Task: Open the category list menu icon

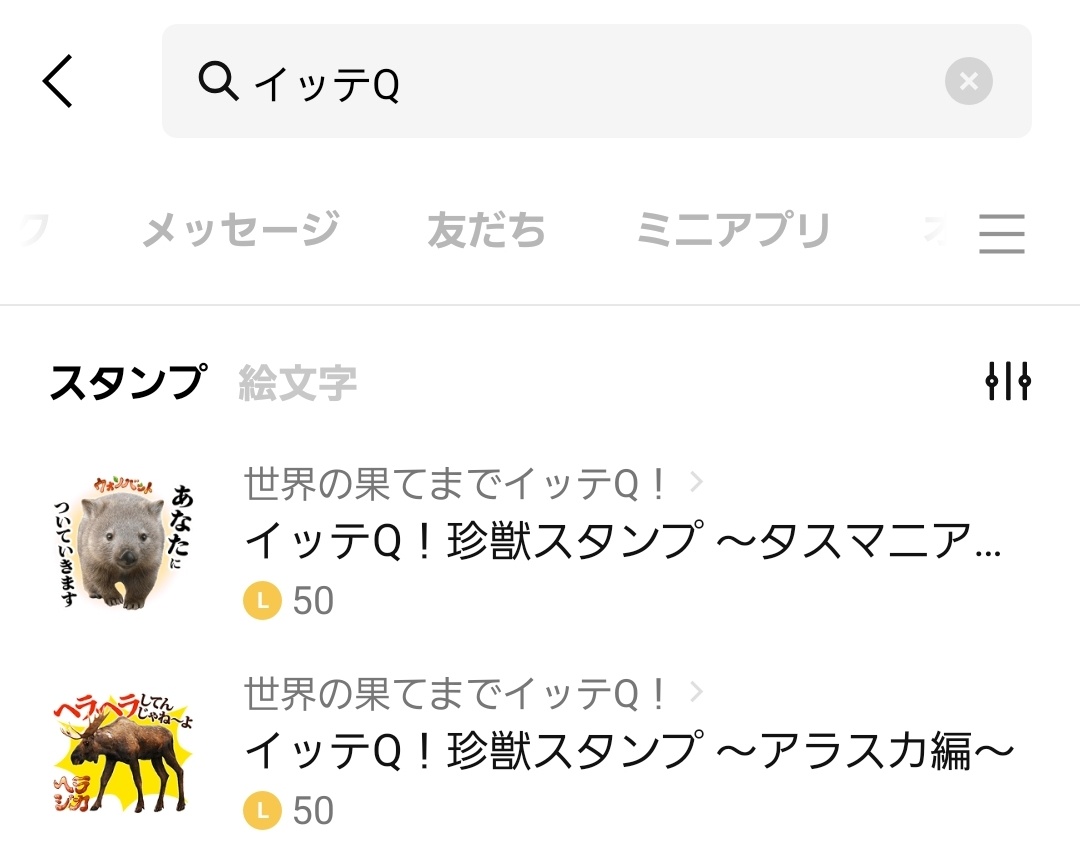Action: pyautogui.click(x=1001, y=234)
